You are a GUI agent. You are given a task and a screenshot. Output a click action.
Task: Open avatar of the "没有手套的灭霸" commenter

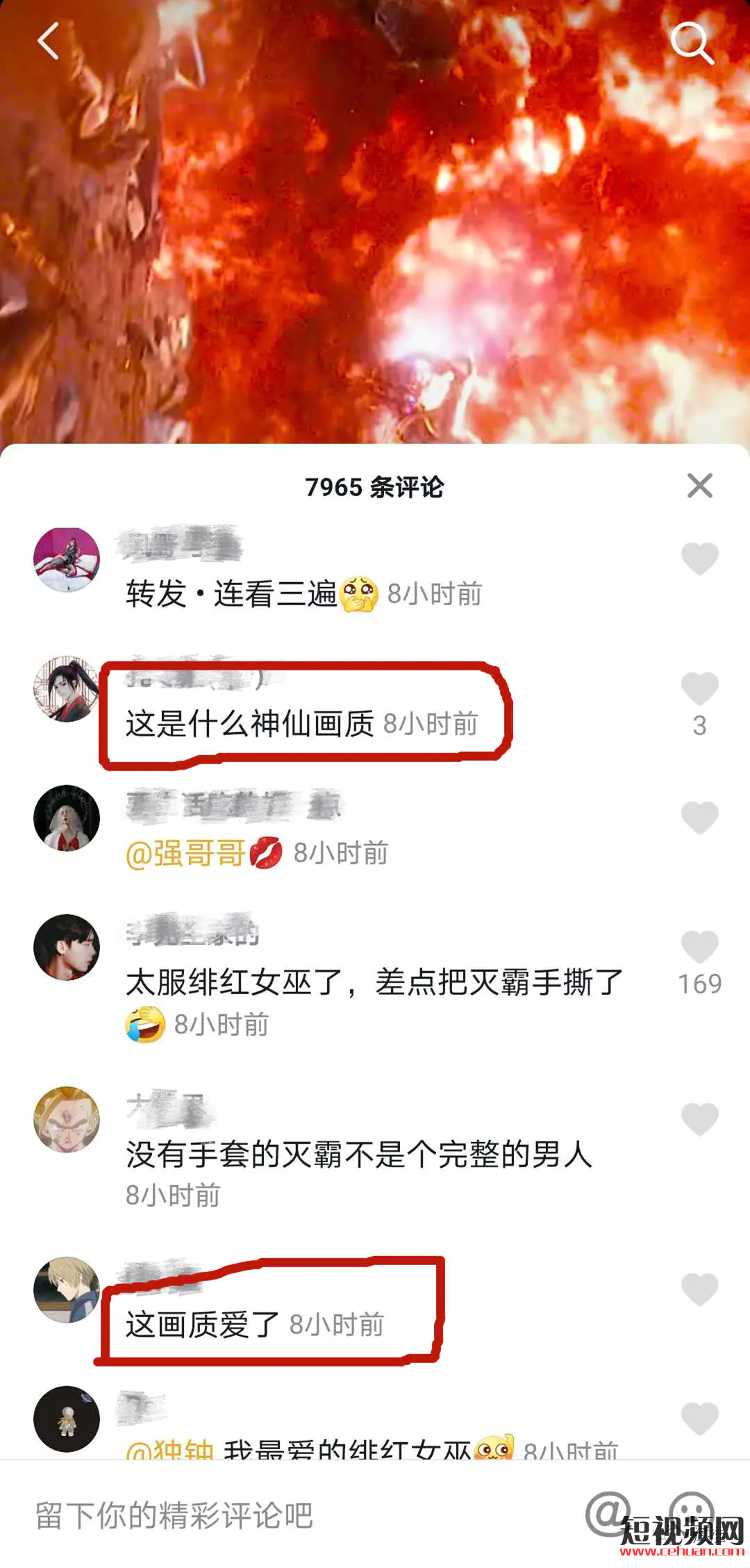[x=67, y=1120]
